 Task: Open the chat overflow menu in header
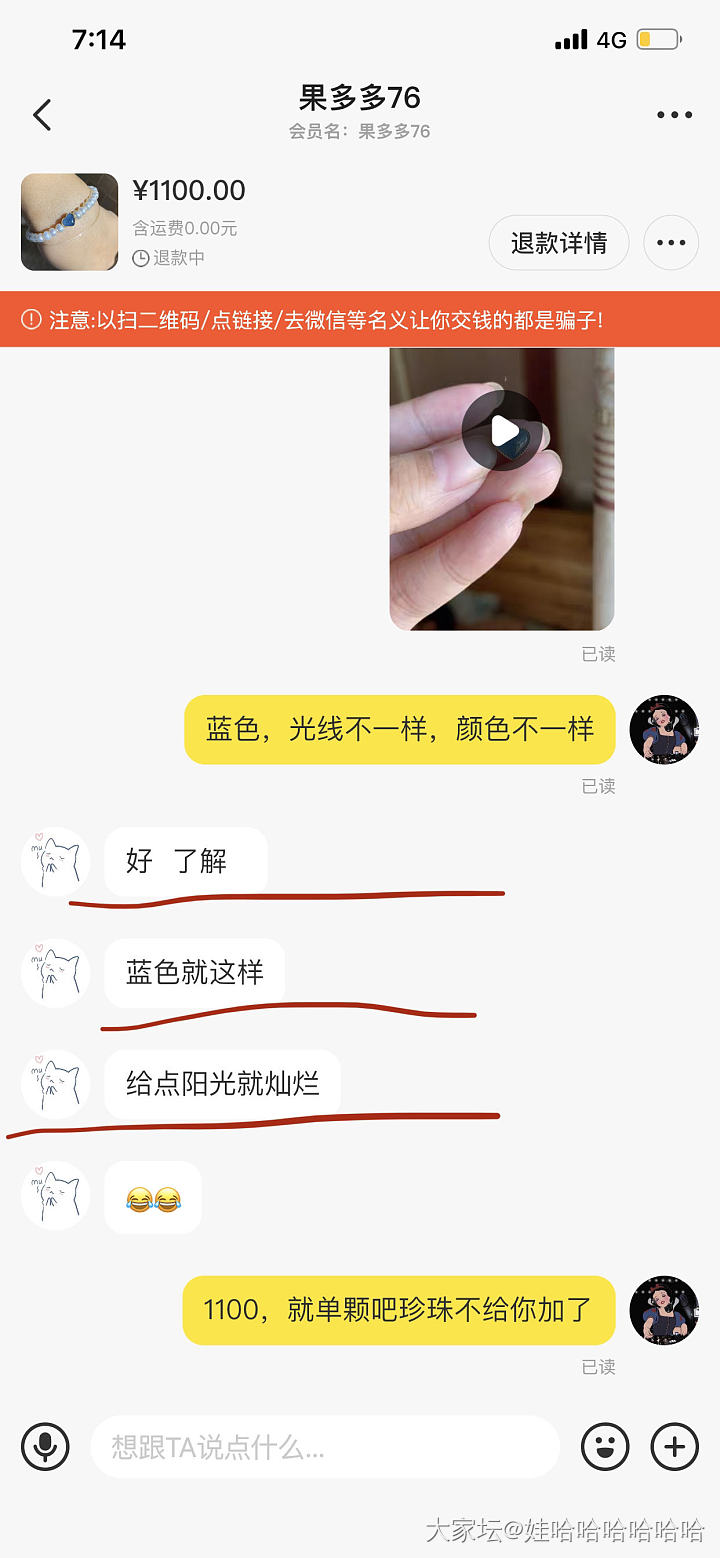(x=674, y=115)
